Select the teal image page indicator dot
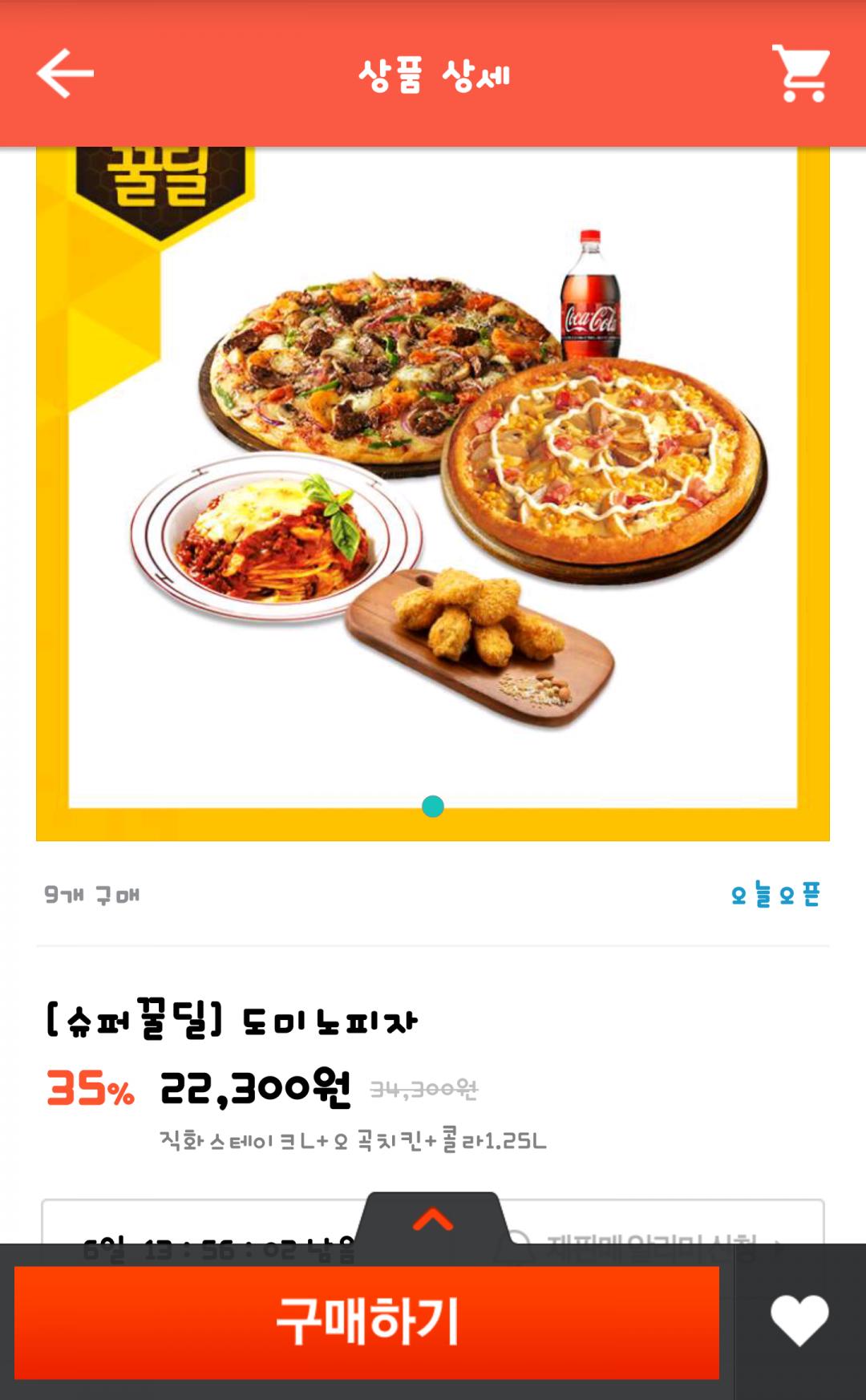Image resolution: width=866 pixels, height=1400 pixels. pos(433,806)
